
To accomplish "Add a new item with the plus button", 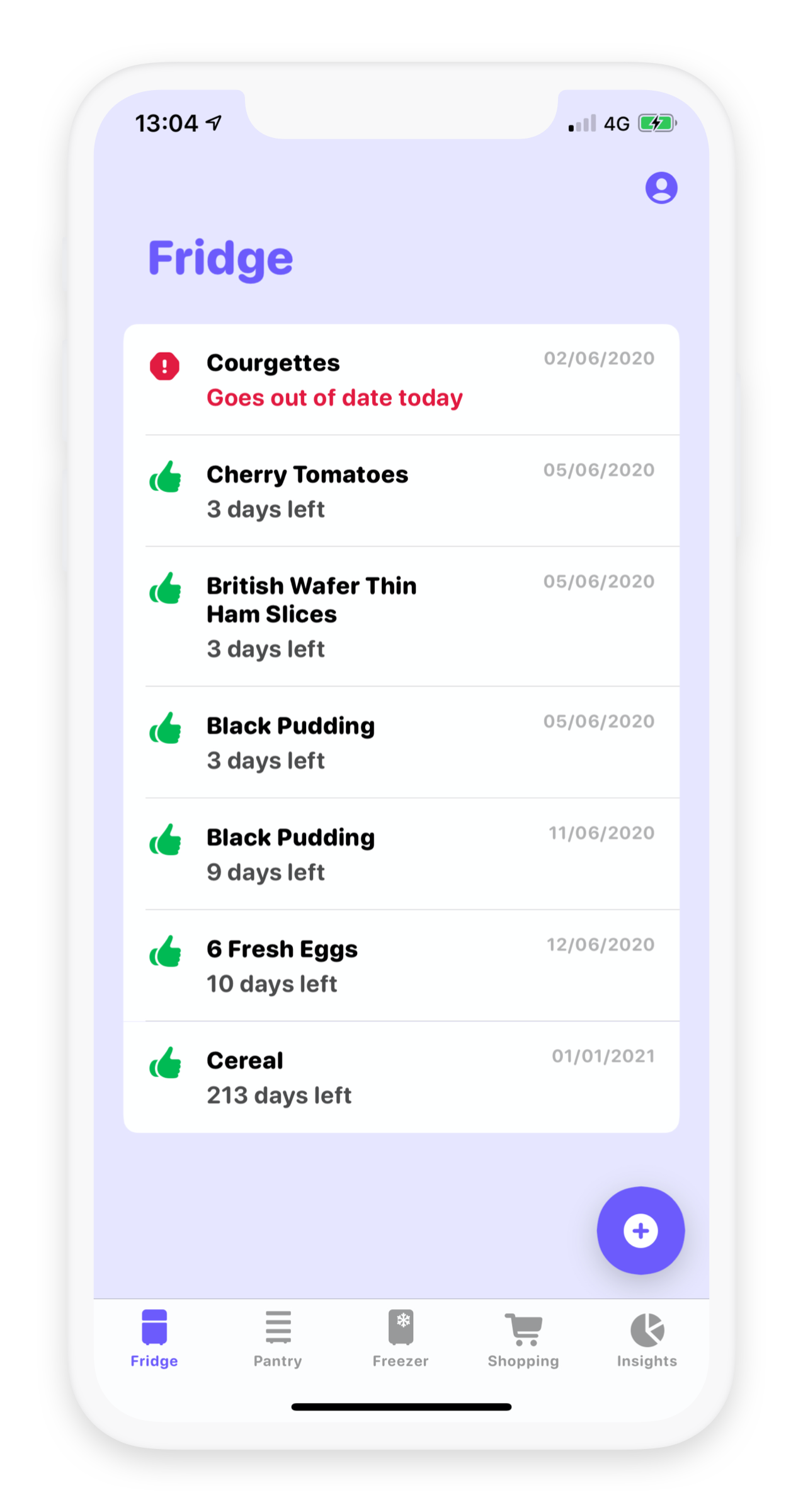I will 641,1230.
